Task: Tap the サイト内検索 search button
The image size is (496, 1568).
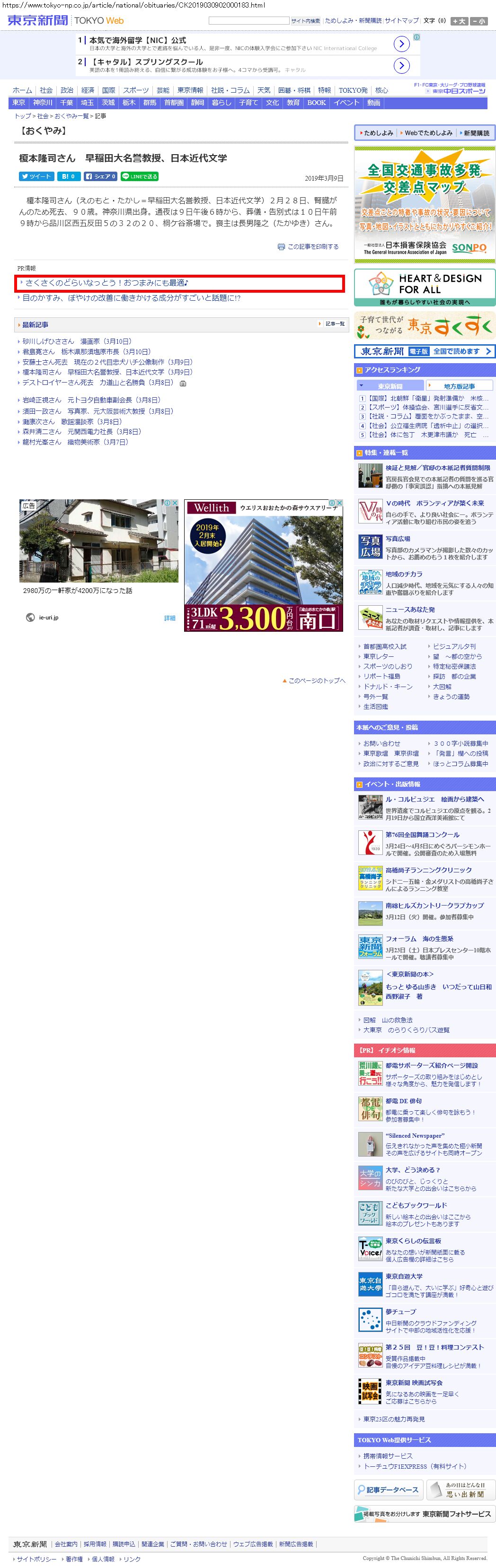Action: point(305,21)
